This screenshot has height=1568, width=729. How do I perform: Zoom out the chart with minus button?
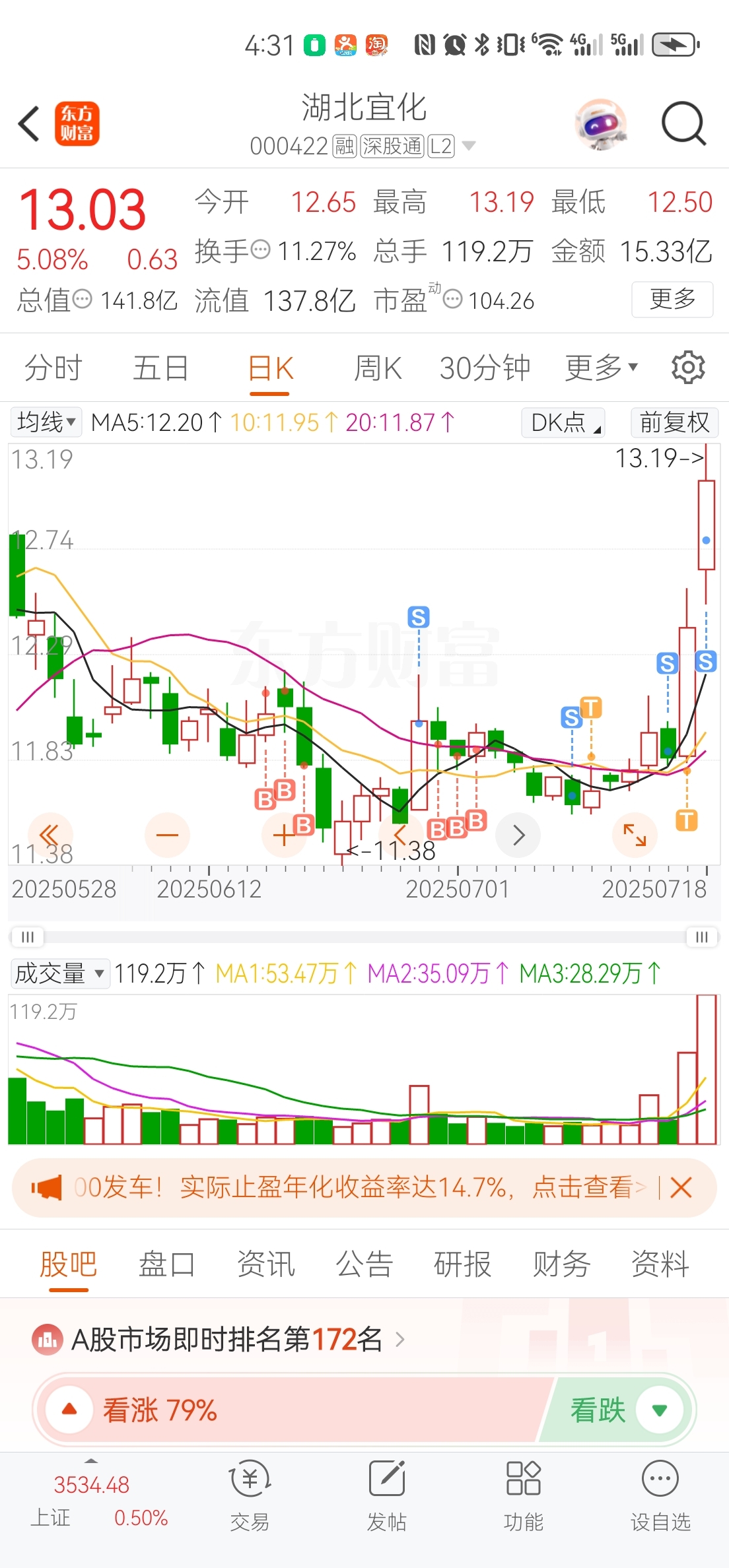click(167, 835)
